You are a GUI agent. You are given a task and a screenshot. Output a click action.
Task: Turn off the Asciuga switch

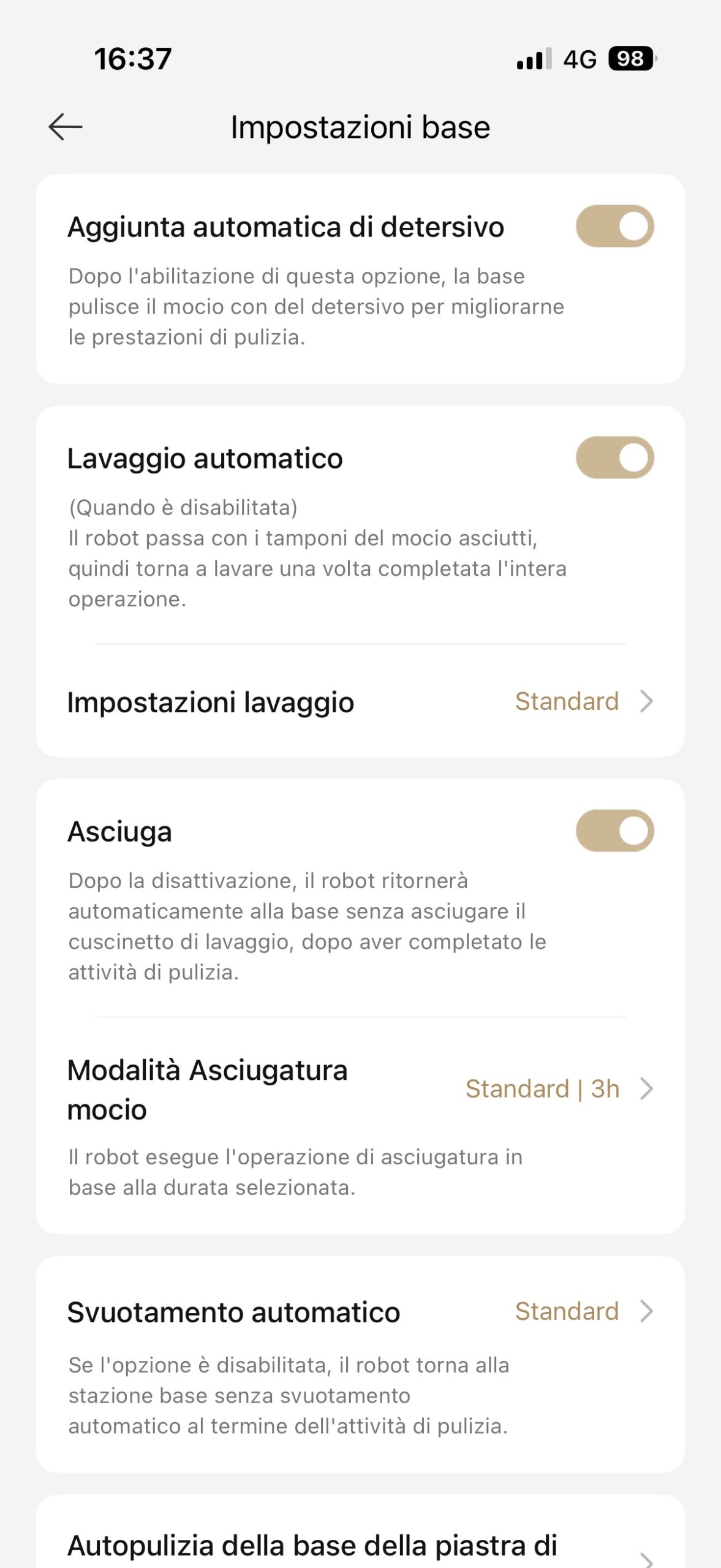pyautogui.click(x=614, y=831)
